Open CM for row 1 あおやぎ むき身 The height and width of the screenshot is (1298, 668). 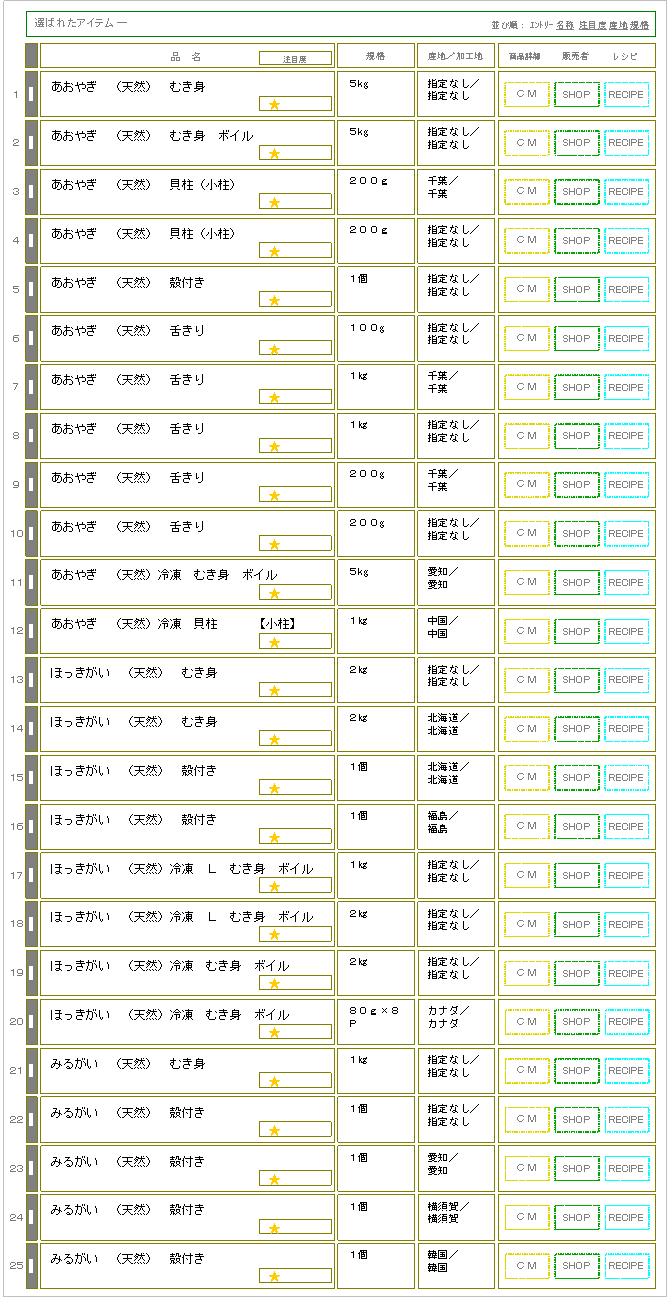click(527, 94)
